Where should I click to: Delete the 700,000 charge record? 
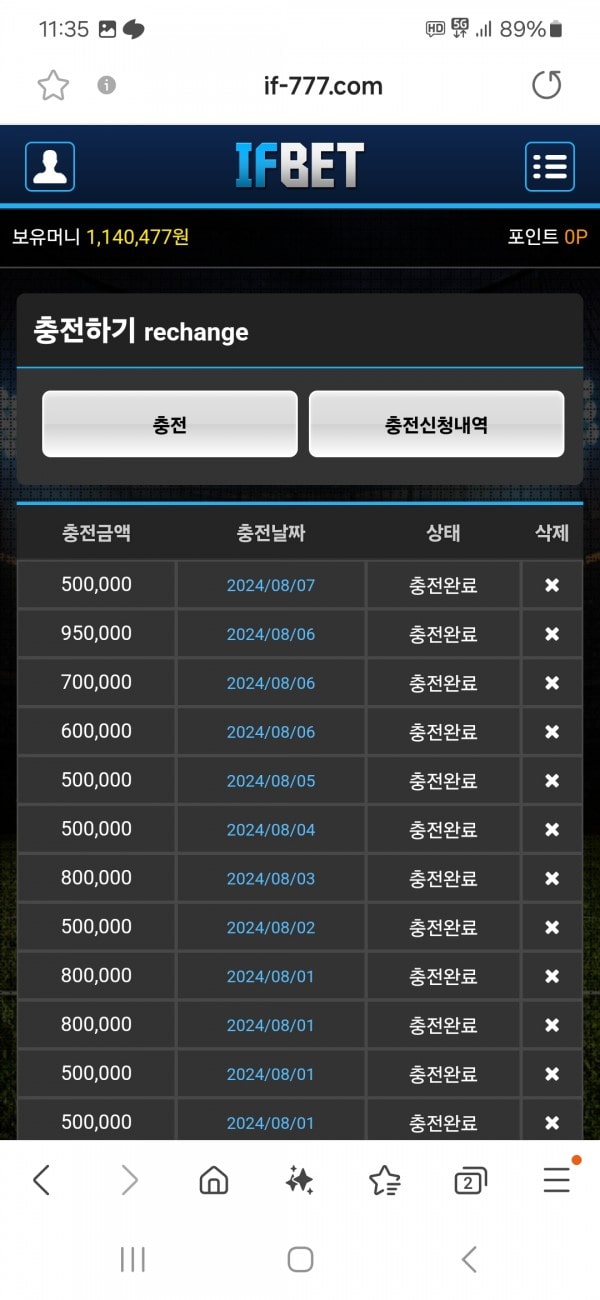coord(552,683)
